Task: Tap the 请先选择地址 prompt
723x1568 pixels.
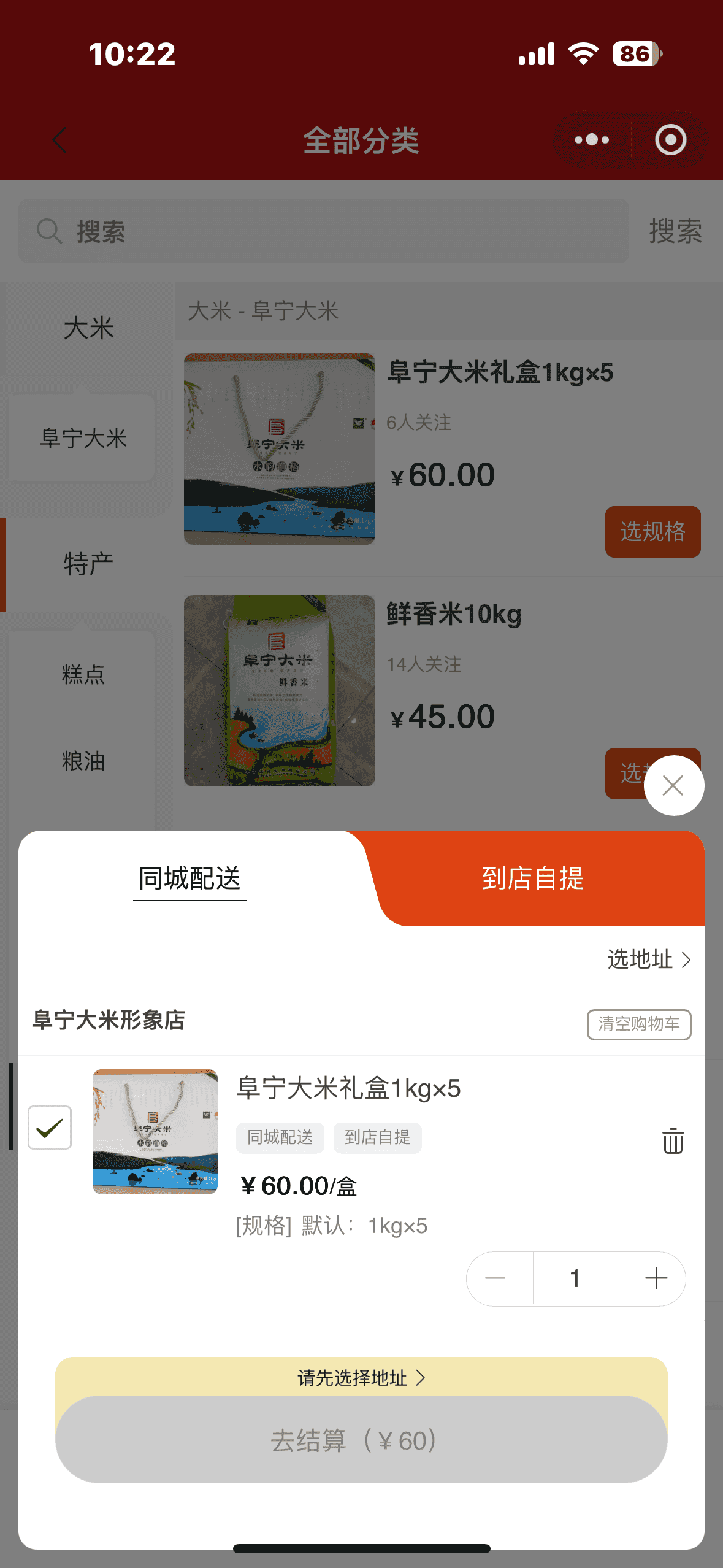Action: click(x=361, y=1378)
